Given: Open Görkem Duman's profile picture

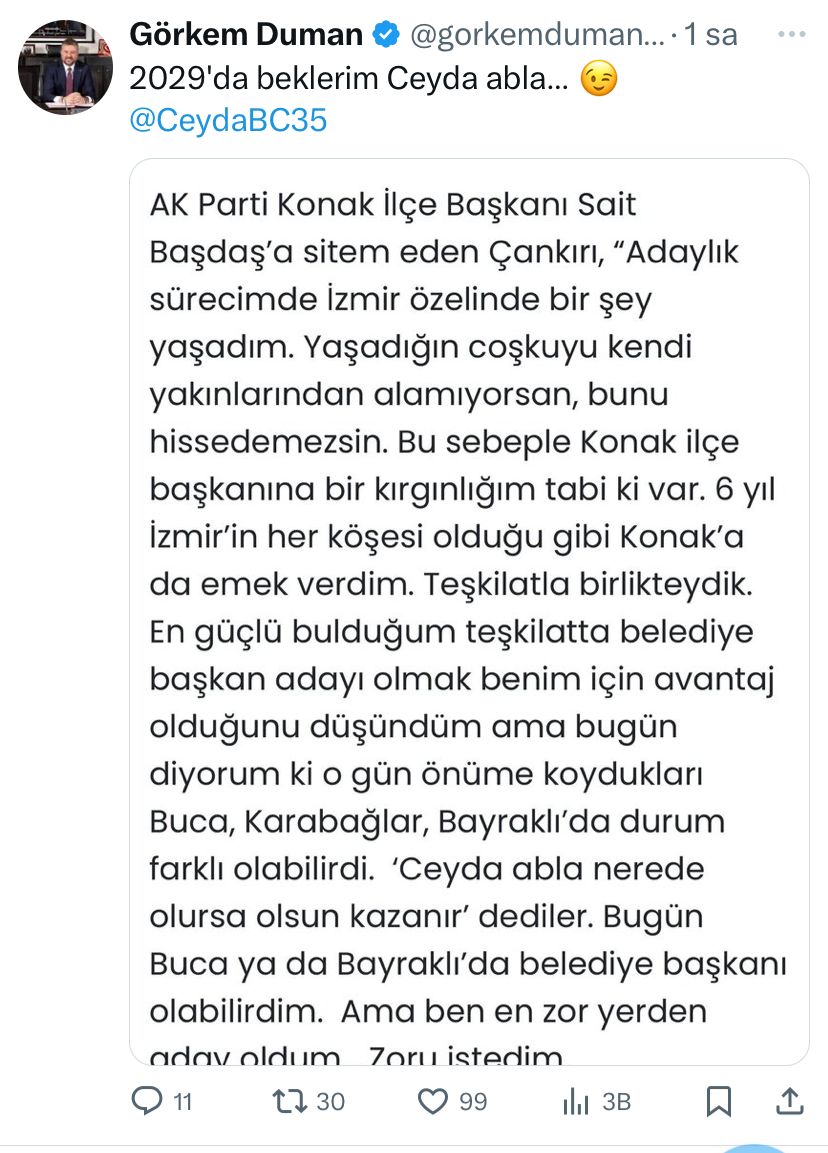Looking at the screenshot, I should 65,66.
